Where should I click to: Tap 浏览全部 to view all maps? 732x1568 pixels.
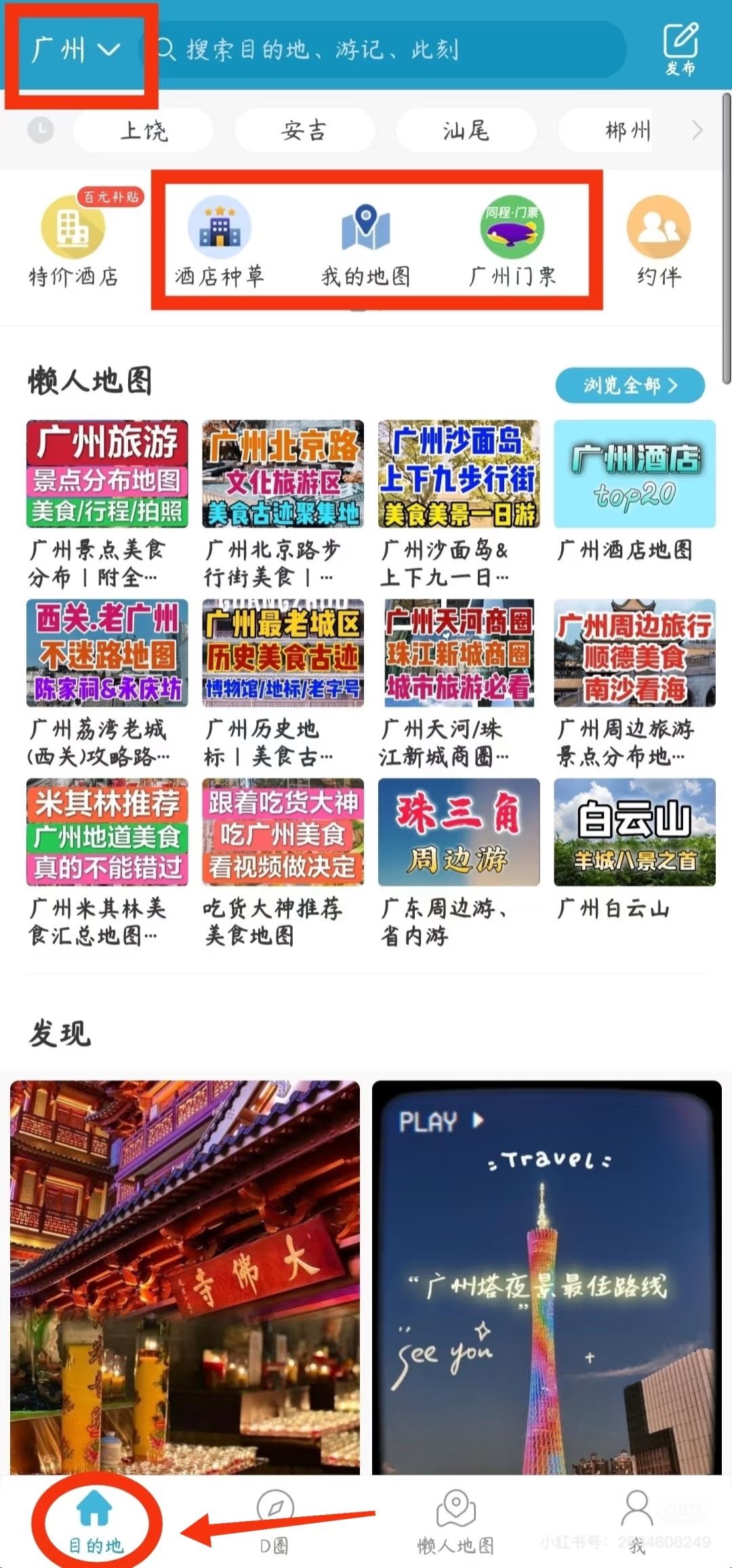pyautogui.click(x=630, y=385)
